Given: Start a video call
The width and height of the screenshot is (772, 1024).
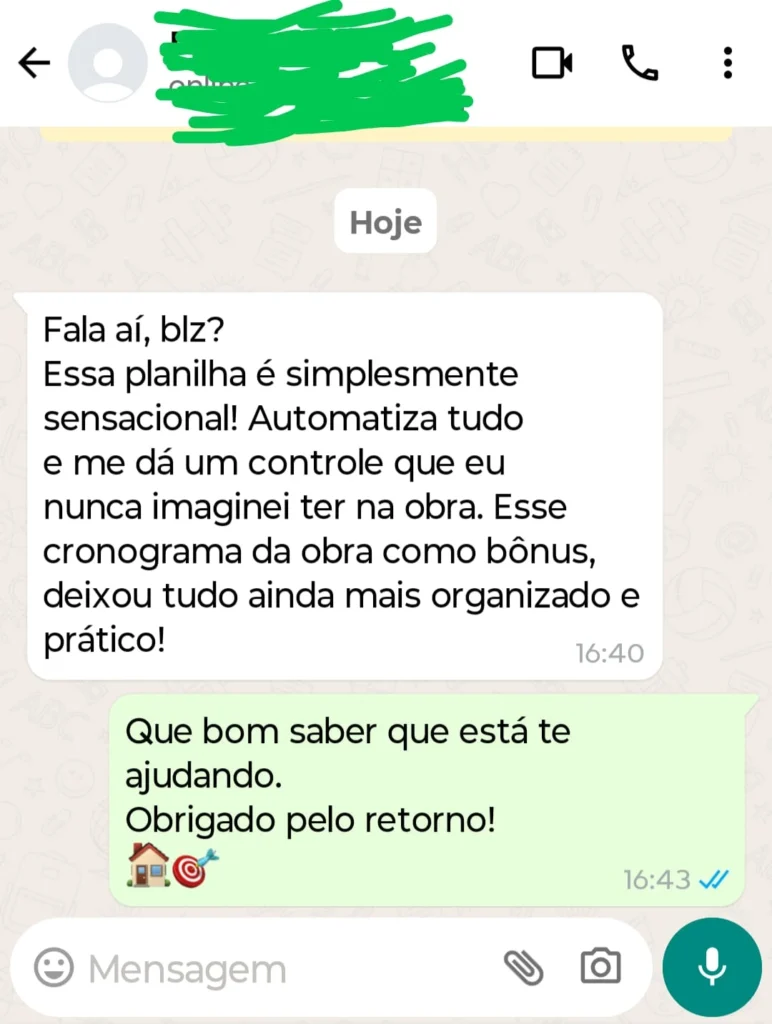Looking at the screenshot, I should [551, 64].
